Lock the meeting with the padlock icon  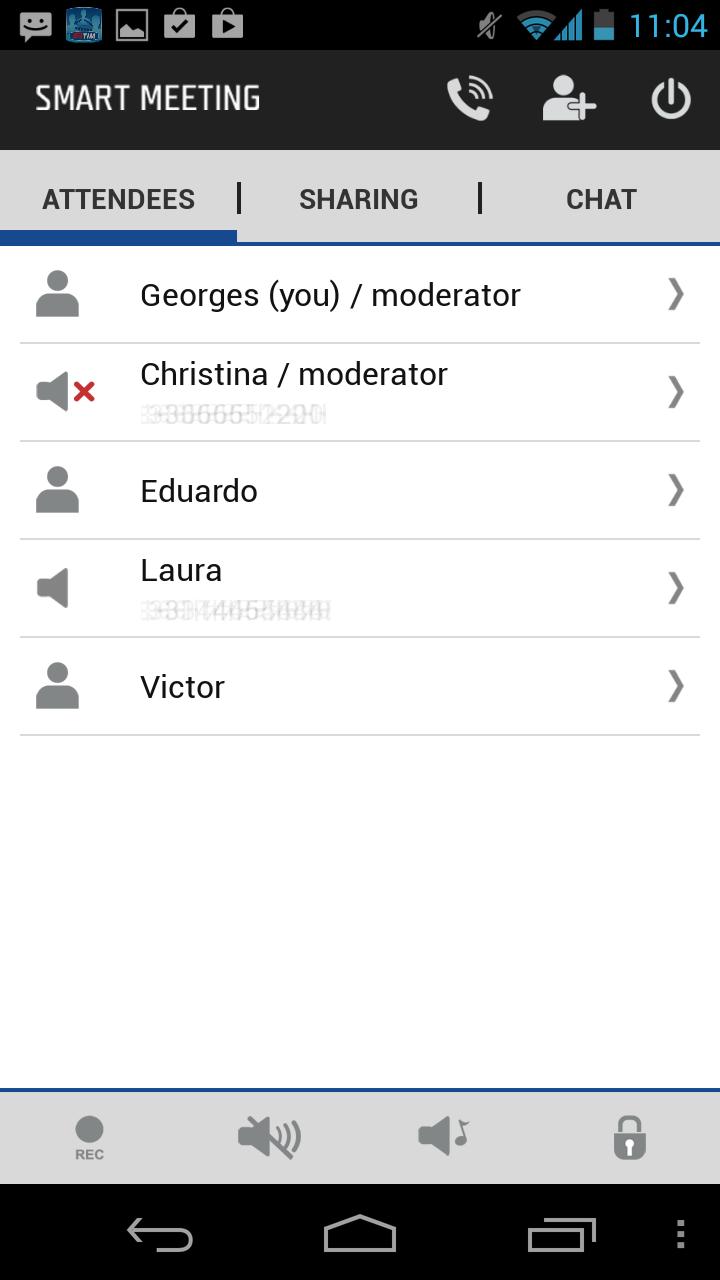tap(629, 1138)
